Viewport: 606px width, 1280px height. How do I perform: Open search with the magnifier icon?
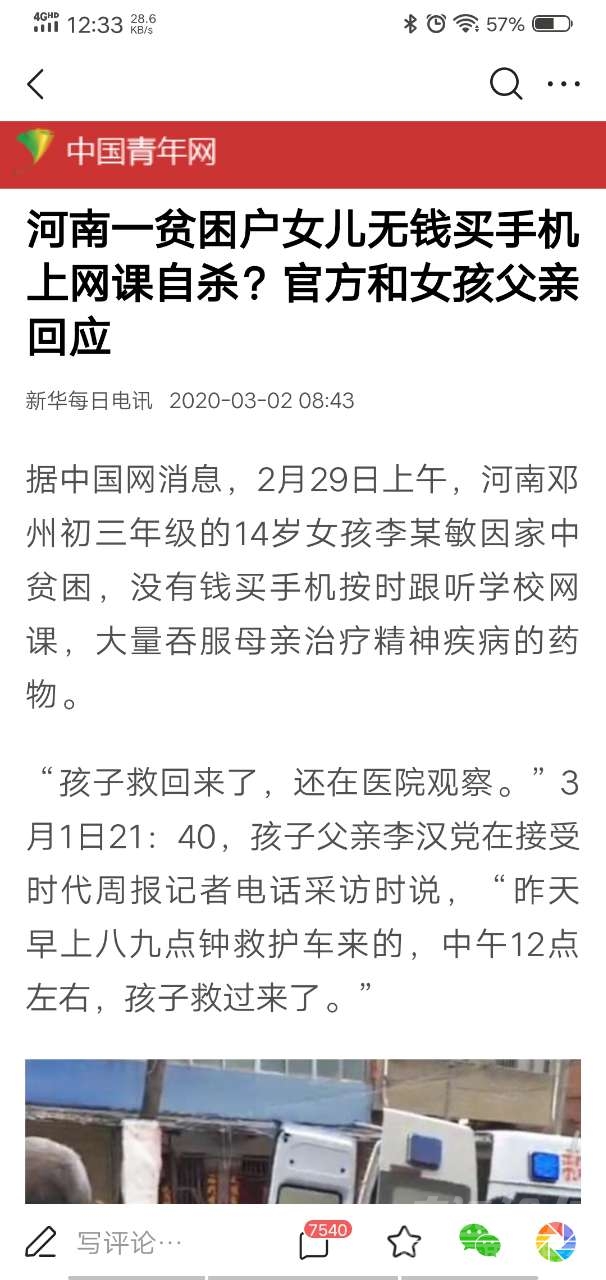click(x=506, y=85)
